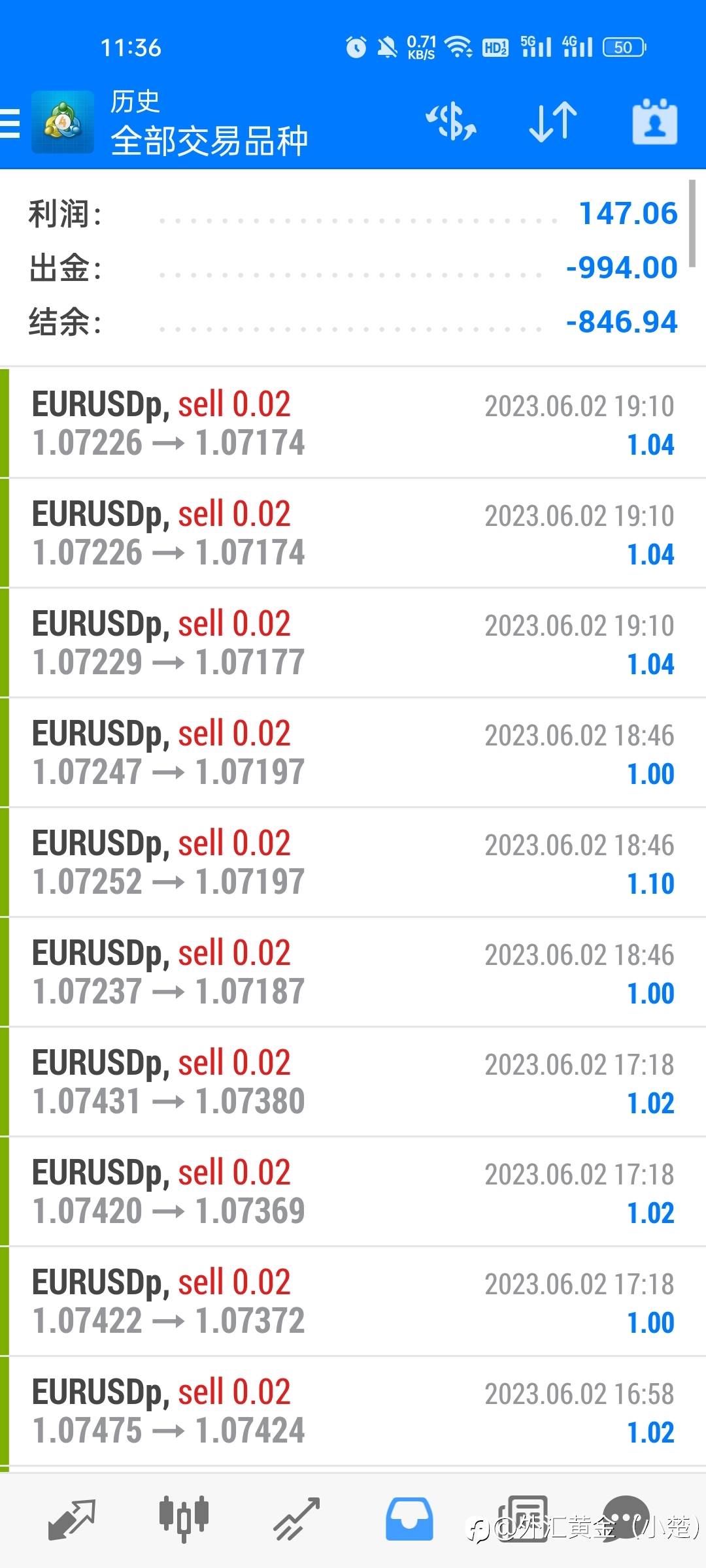Switch to the candlestick Chart tab
The image size is (706, 1568).
[184, 1518]
